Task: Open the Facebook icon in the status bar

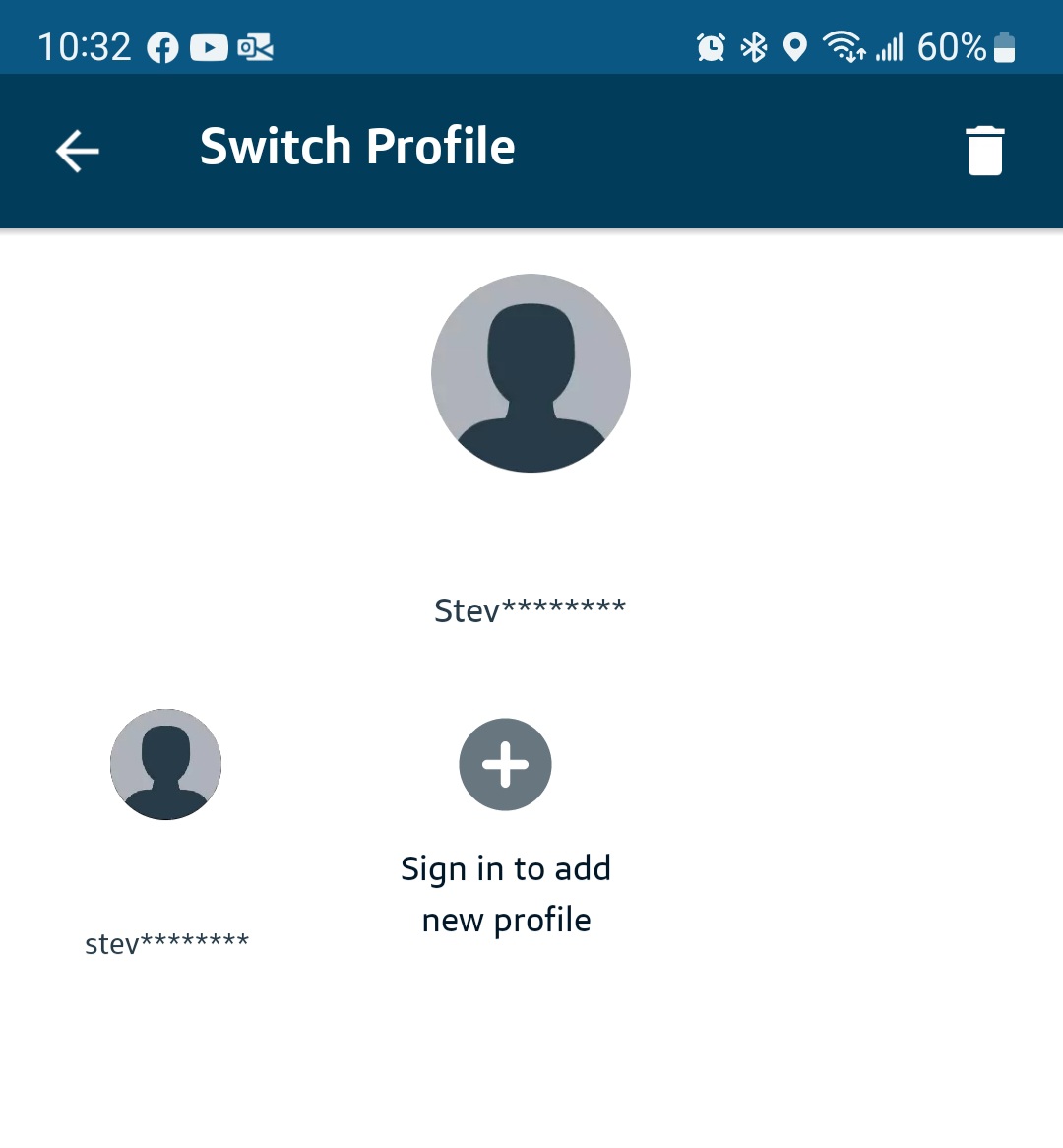Action: 162,47
